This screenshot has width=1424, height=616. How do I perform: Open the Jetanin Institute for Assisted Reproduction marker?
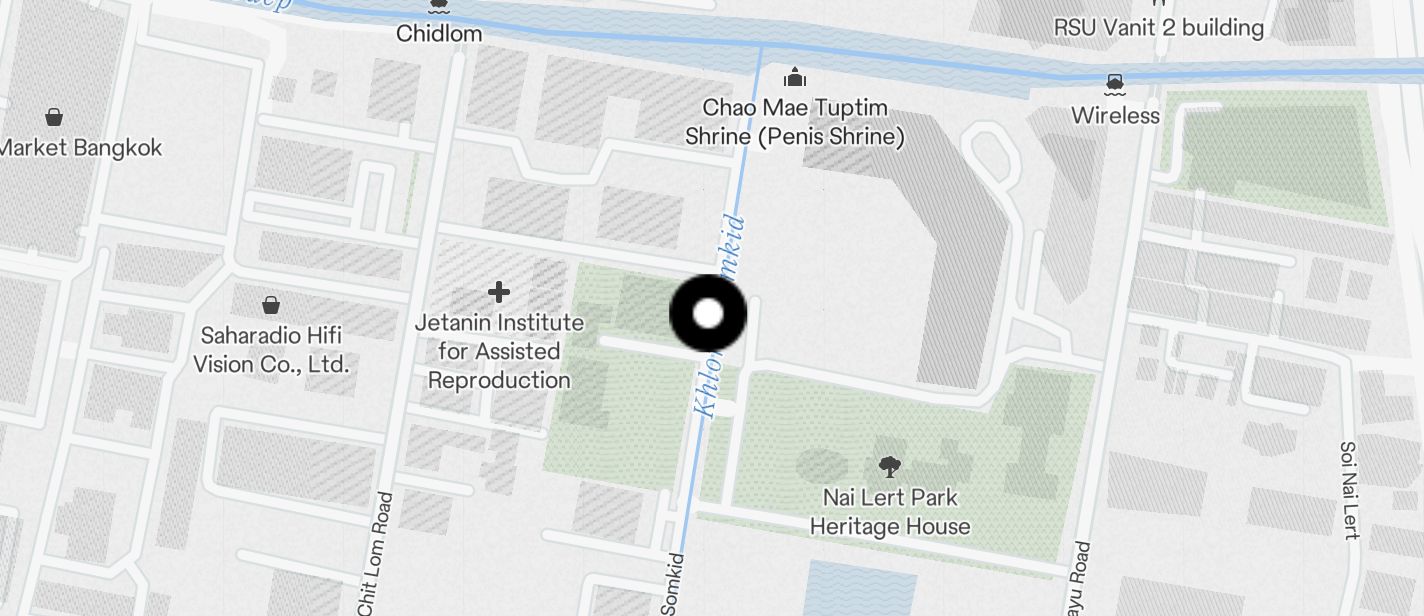pyautogui.click(x=499, y=292)
